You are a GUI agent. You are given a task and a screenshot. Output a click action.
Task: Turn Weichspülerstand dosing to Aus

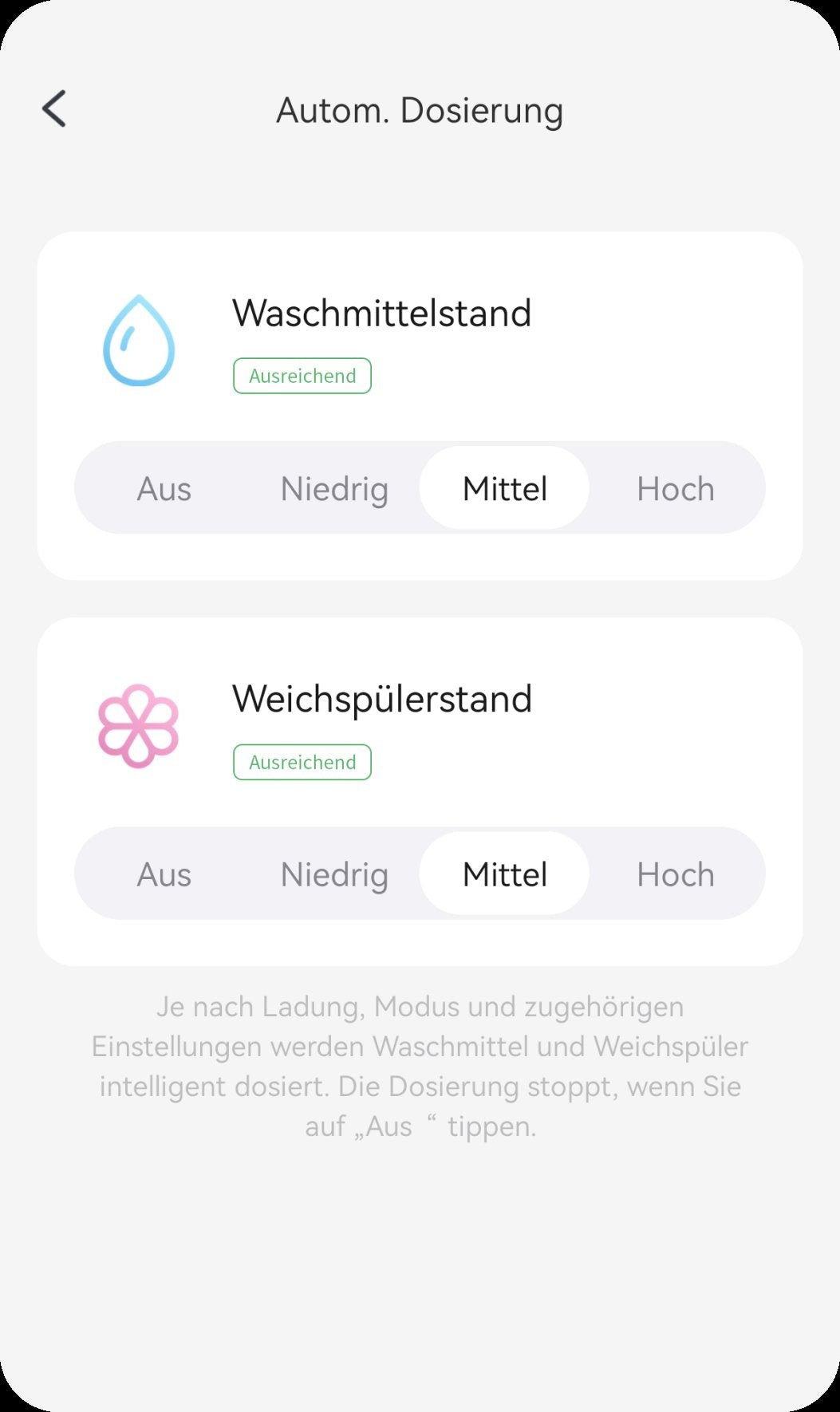tap(164, 874)
